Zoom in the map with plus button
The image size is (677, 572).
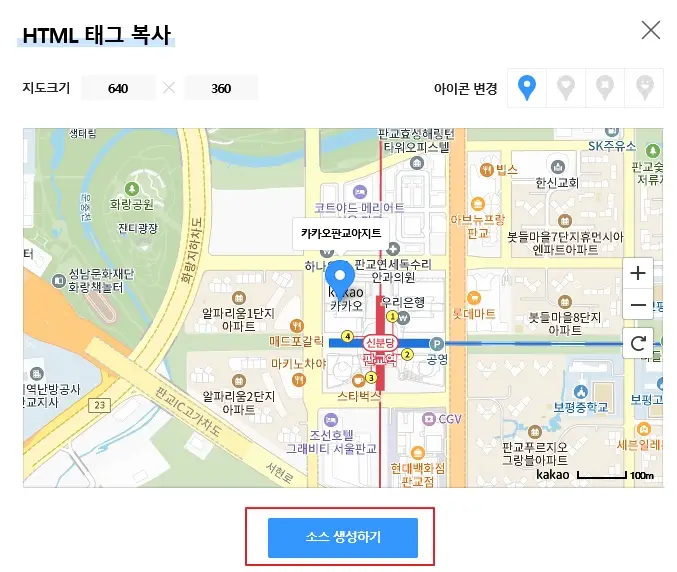[639, 273]
